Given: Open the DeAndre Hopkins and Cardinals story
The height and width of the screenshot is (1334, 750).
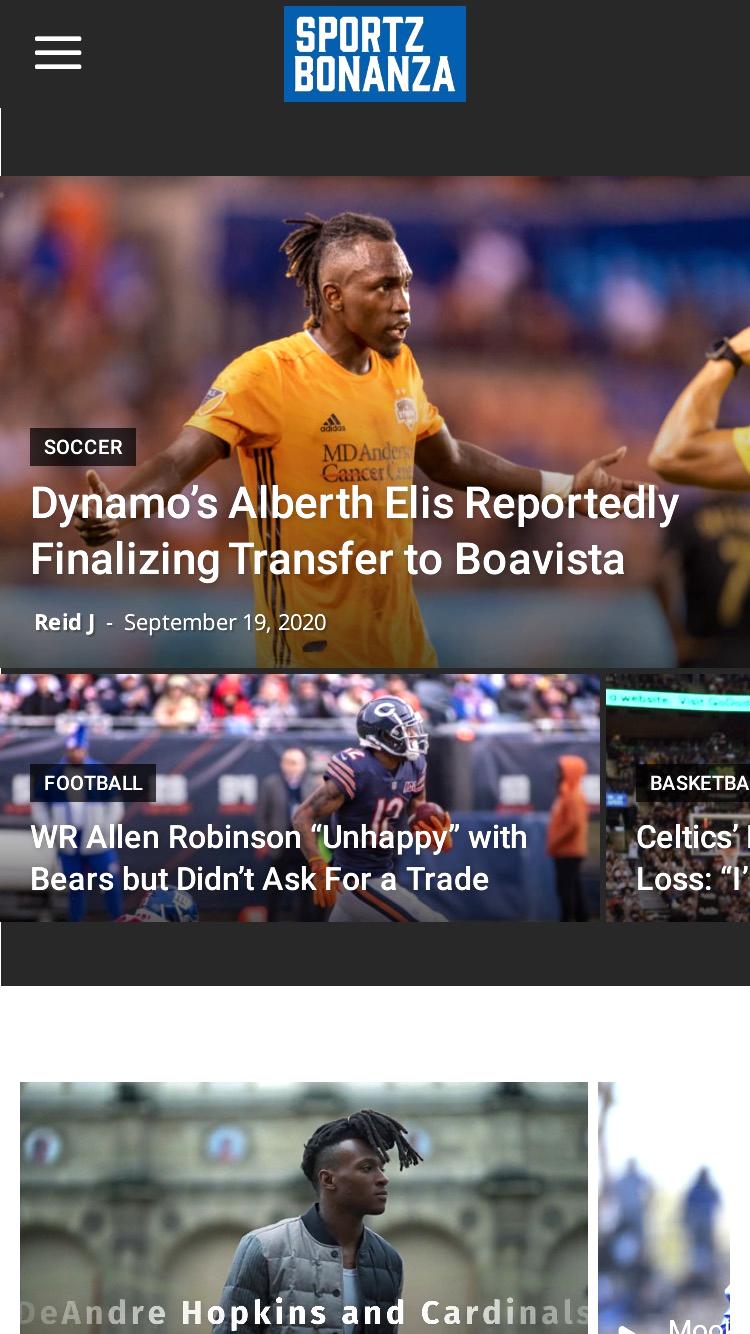Looking at the screenshot, I should tap(304, 1311).
